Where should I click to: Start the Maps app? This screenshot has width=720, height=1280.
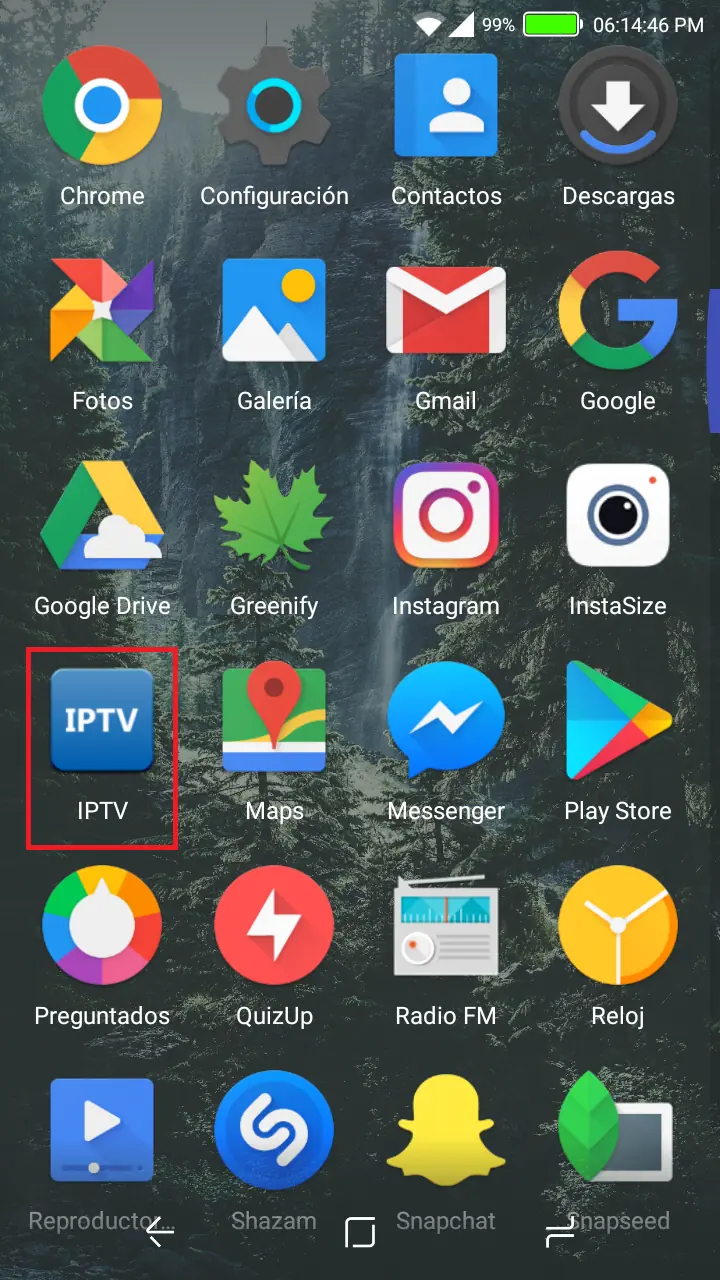point(274,719)
